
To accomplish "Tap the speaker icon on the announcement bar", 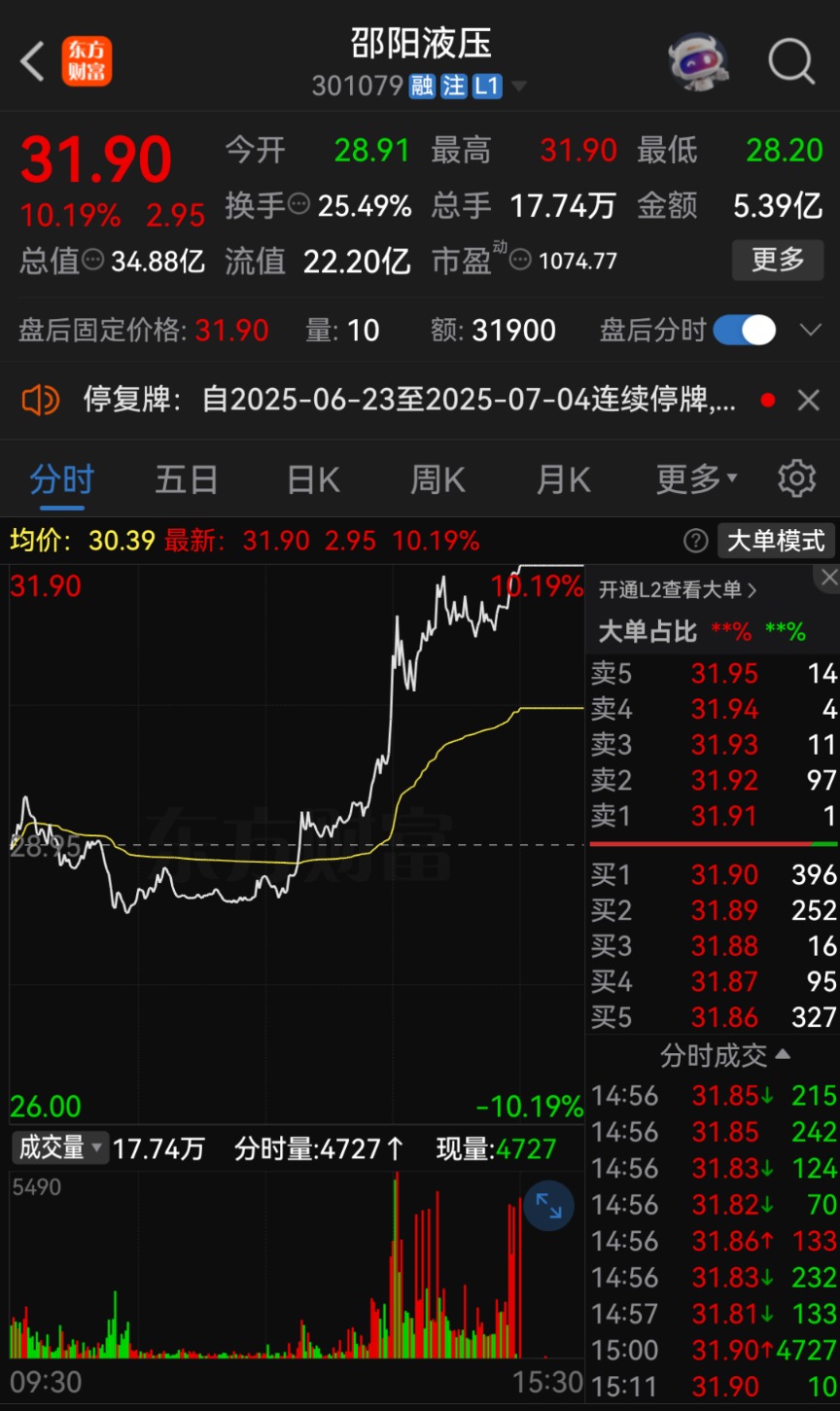I will click(x=41, y=400).
